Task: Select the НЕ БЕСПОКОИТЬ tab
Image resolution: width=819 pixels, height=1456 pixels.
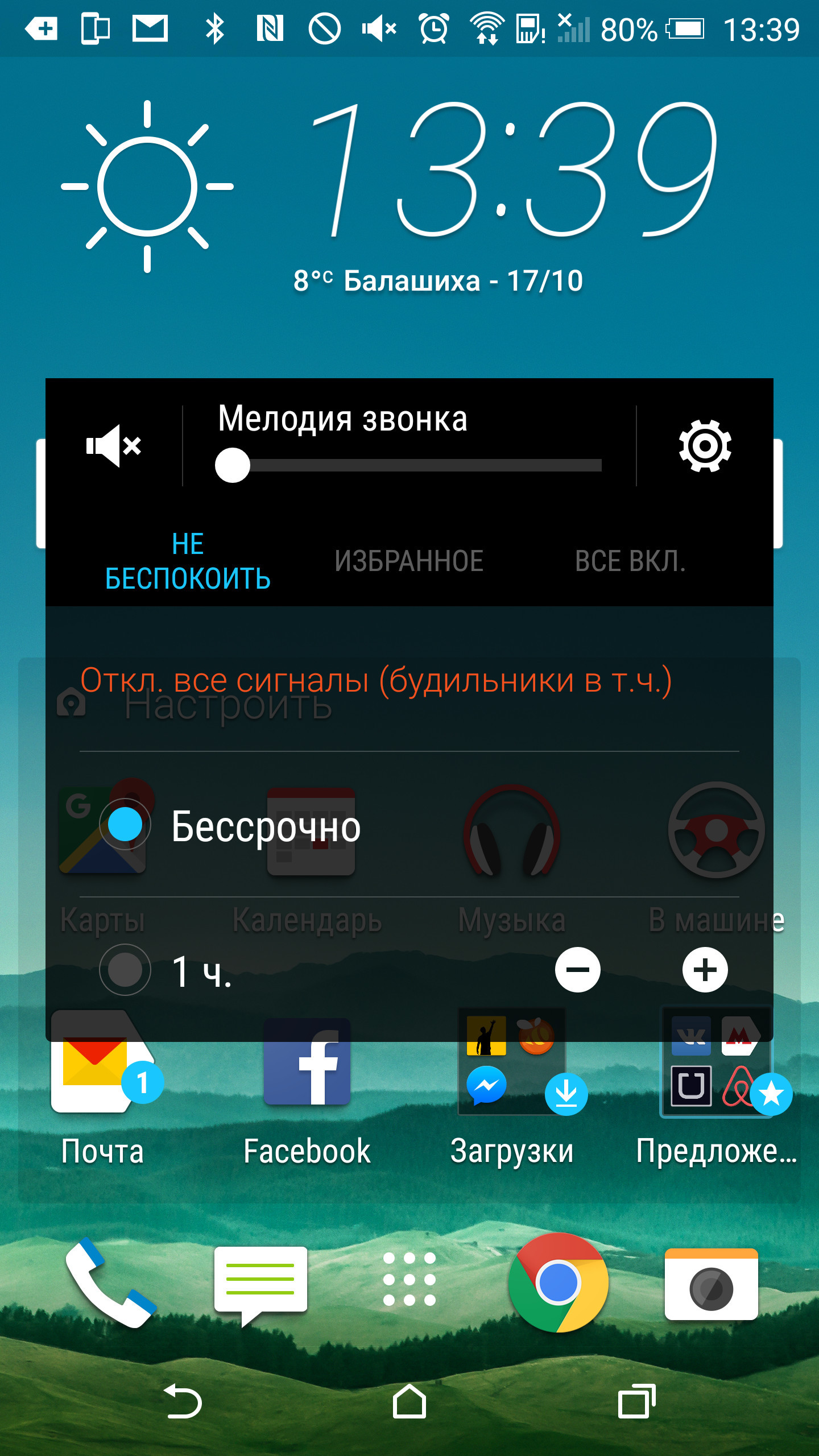Action: (188, 561)
